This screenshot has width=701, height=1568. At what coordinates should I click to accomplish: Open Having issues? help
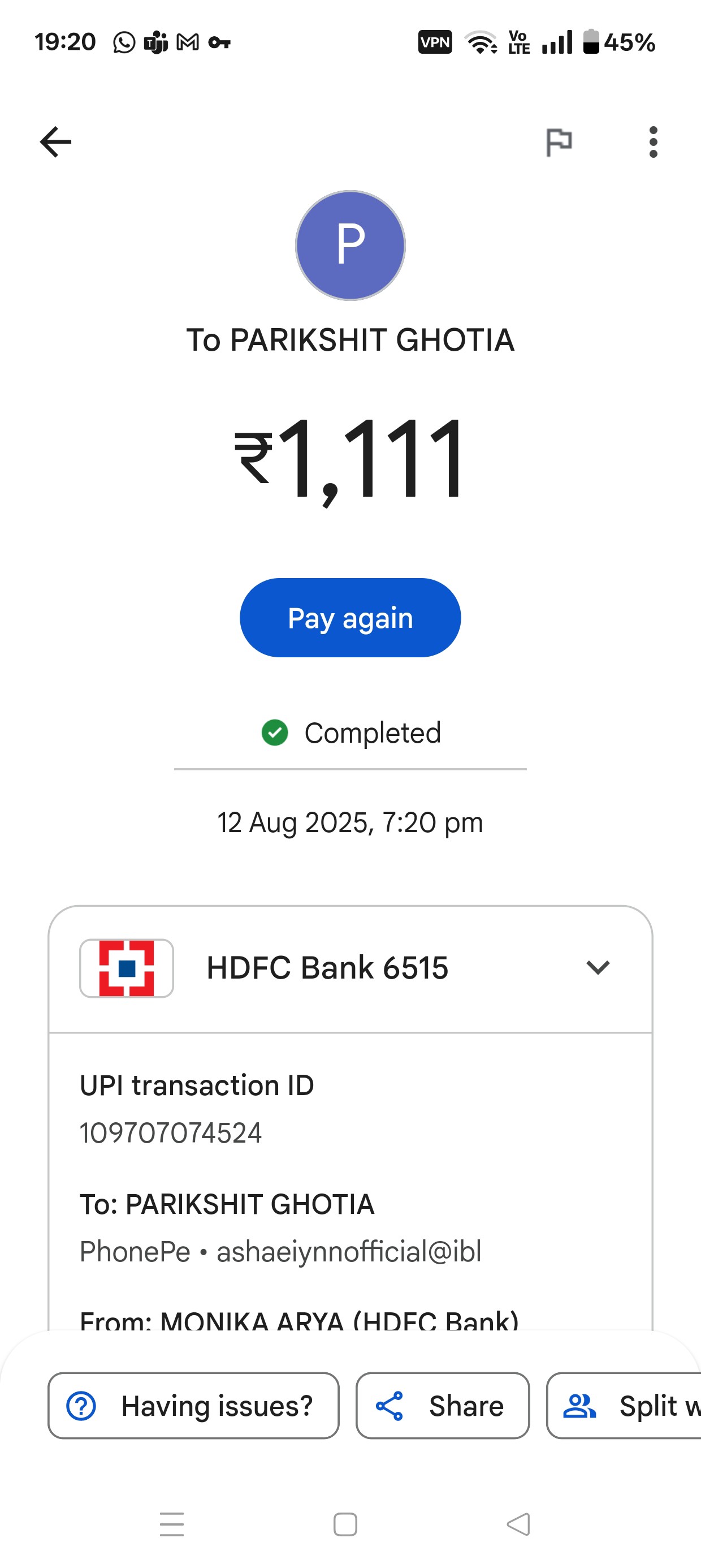193,1406
